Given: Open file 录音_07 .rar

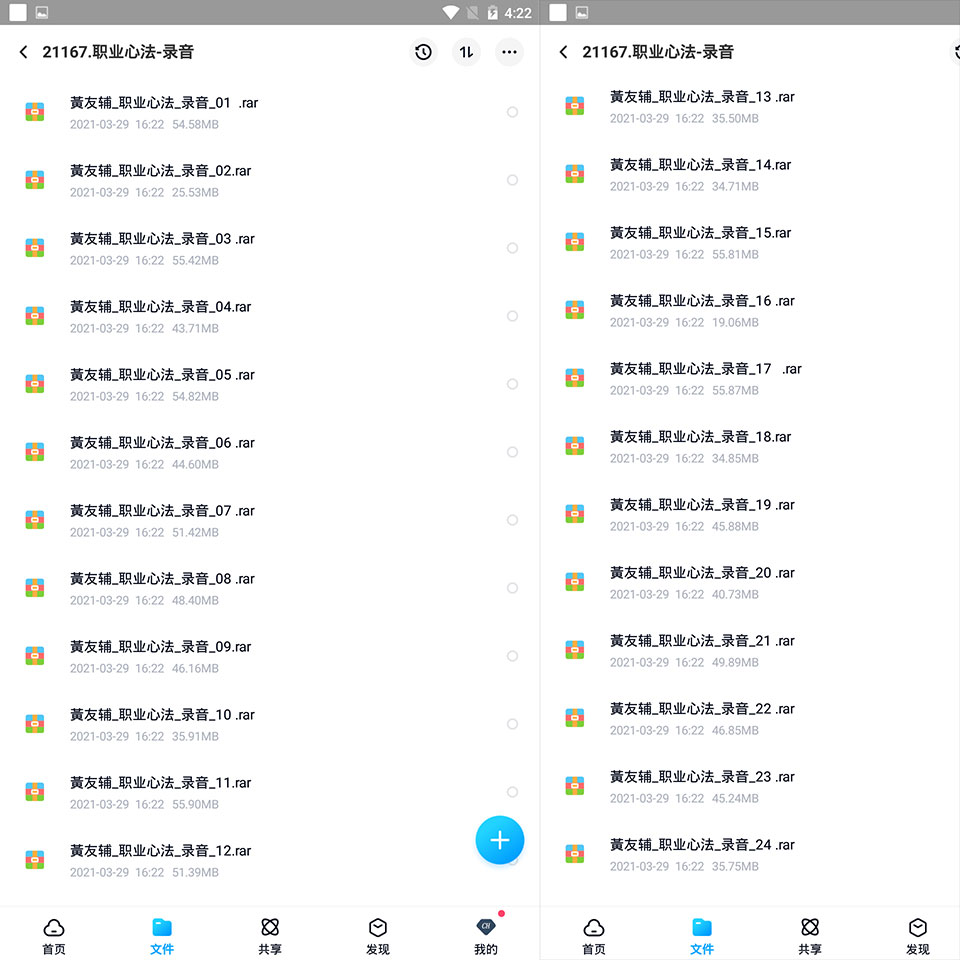Looking at the screenshot, I should click(270, 520).
